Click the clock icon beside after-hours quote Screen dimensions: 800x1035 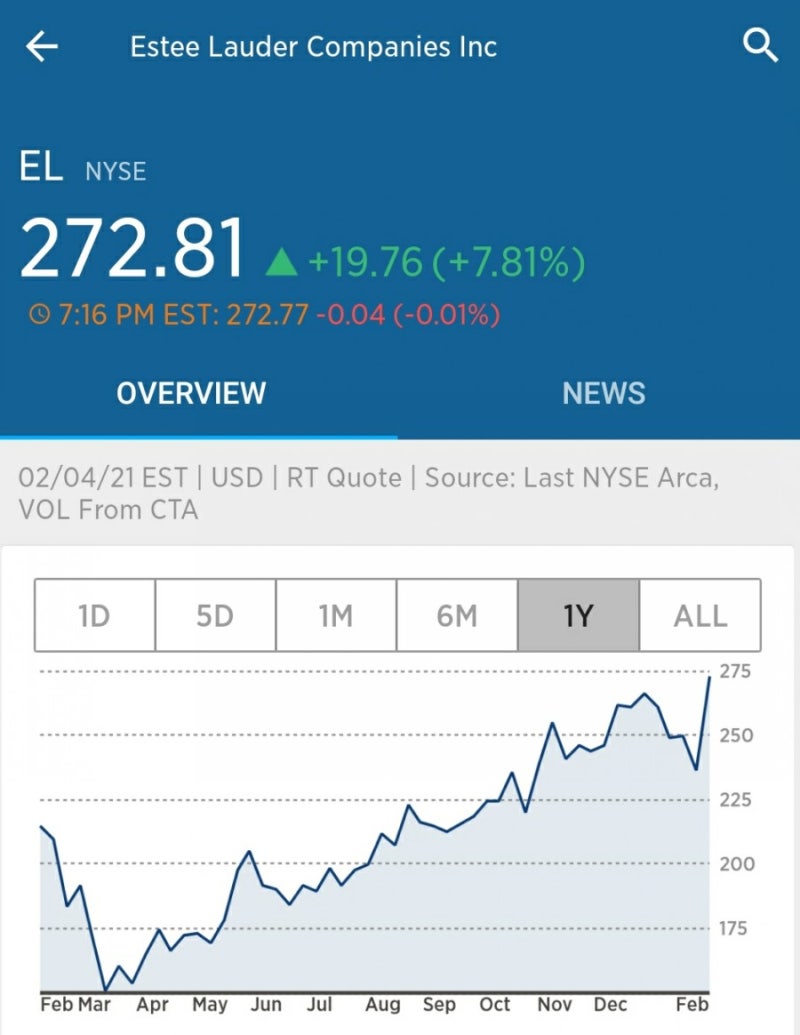pos(41,314)
